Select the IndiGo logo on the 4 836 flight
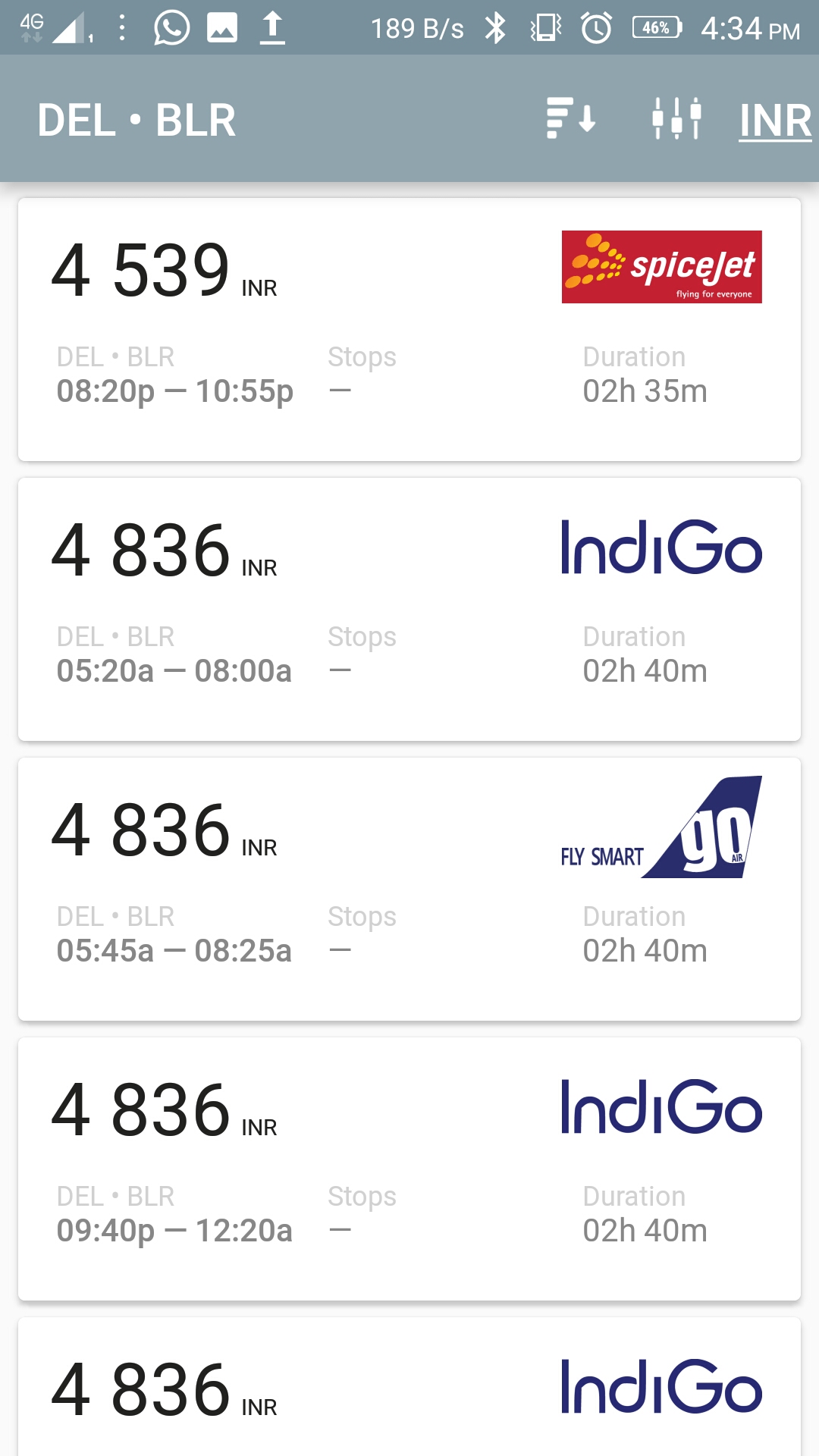 (661, 548)
